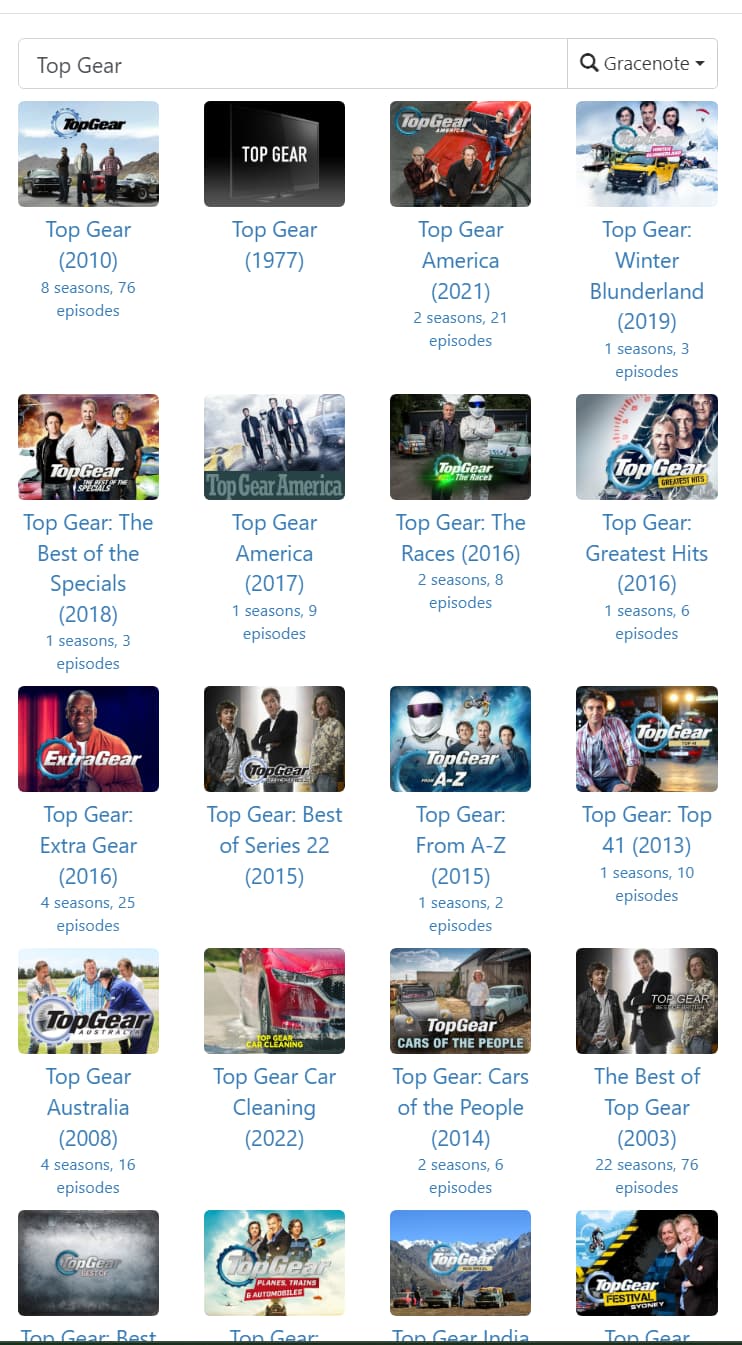Open Top Gear: Cars of the People
This screenshot has width=742, height=1345.
pyautogui.click(x=460, y=1001)
